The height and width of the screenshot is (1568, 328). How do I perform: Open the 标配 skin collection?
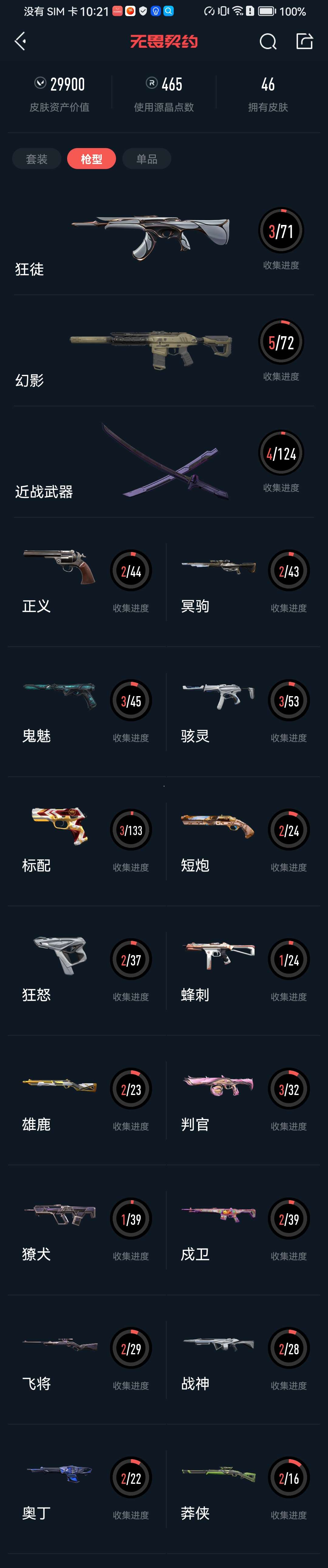(x=85, y=841)
